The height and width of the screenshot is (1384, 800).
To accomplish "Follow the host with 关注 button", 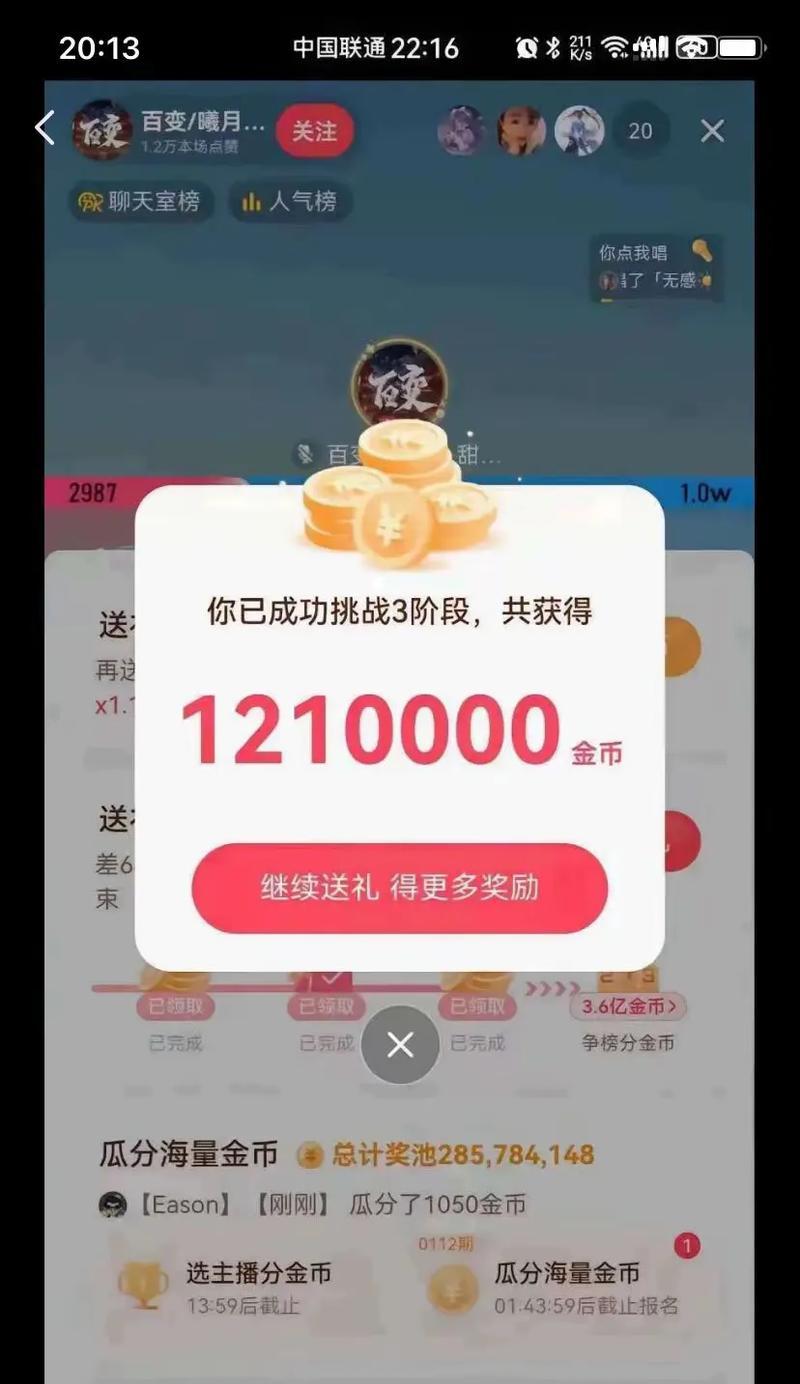I will (x=314, y=131).
